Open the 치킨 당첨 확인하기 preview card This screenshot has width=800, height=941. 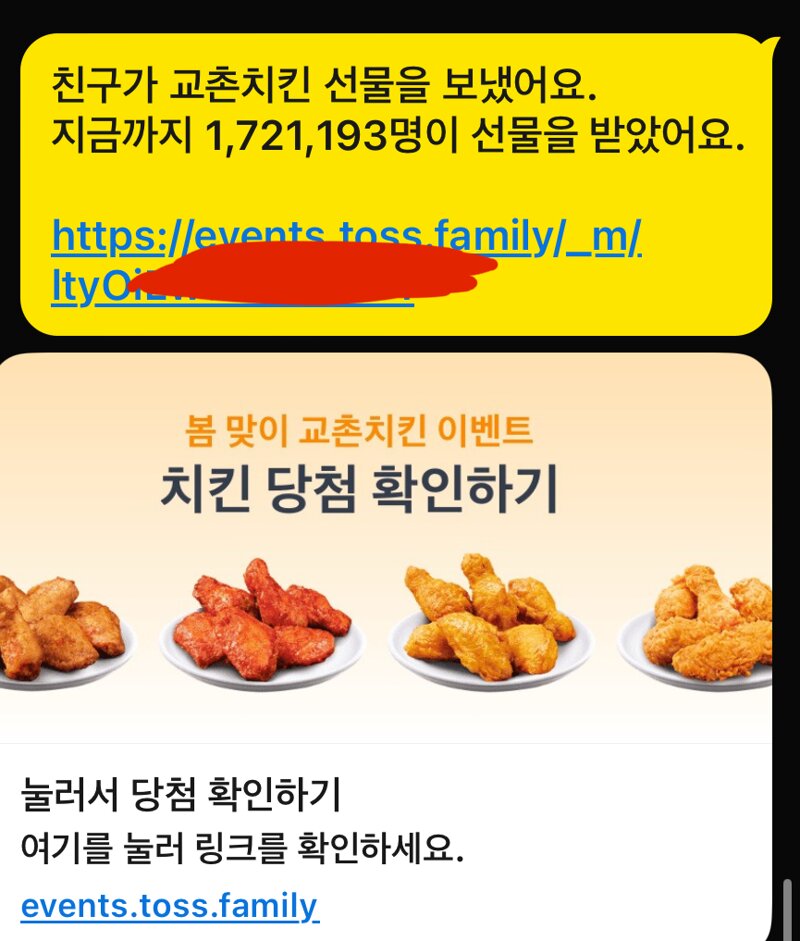[x=385, y=550]
